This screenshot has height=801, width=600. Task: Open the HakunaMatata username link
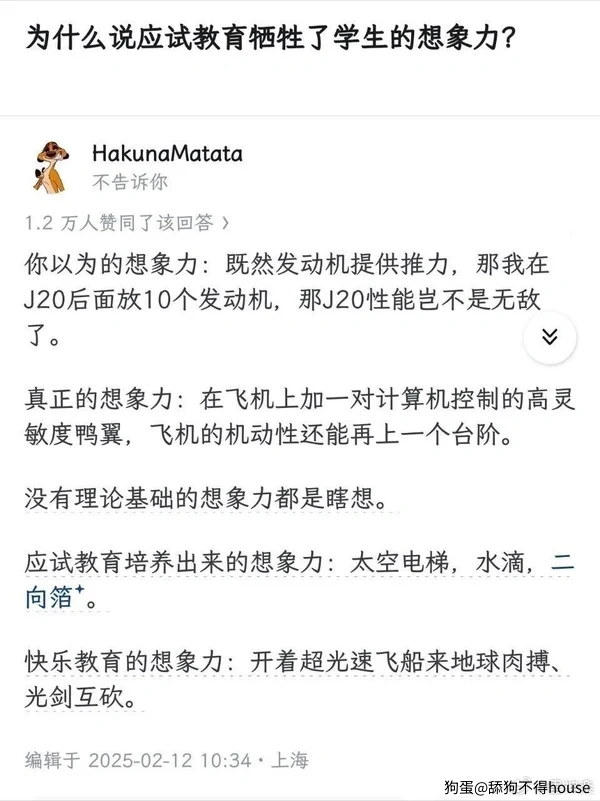(x=166, y=154)
